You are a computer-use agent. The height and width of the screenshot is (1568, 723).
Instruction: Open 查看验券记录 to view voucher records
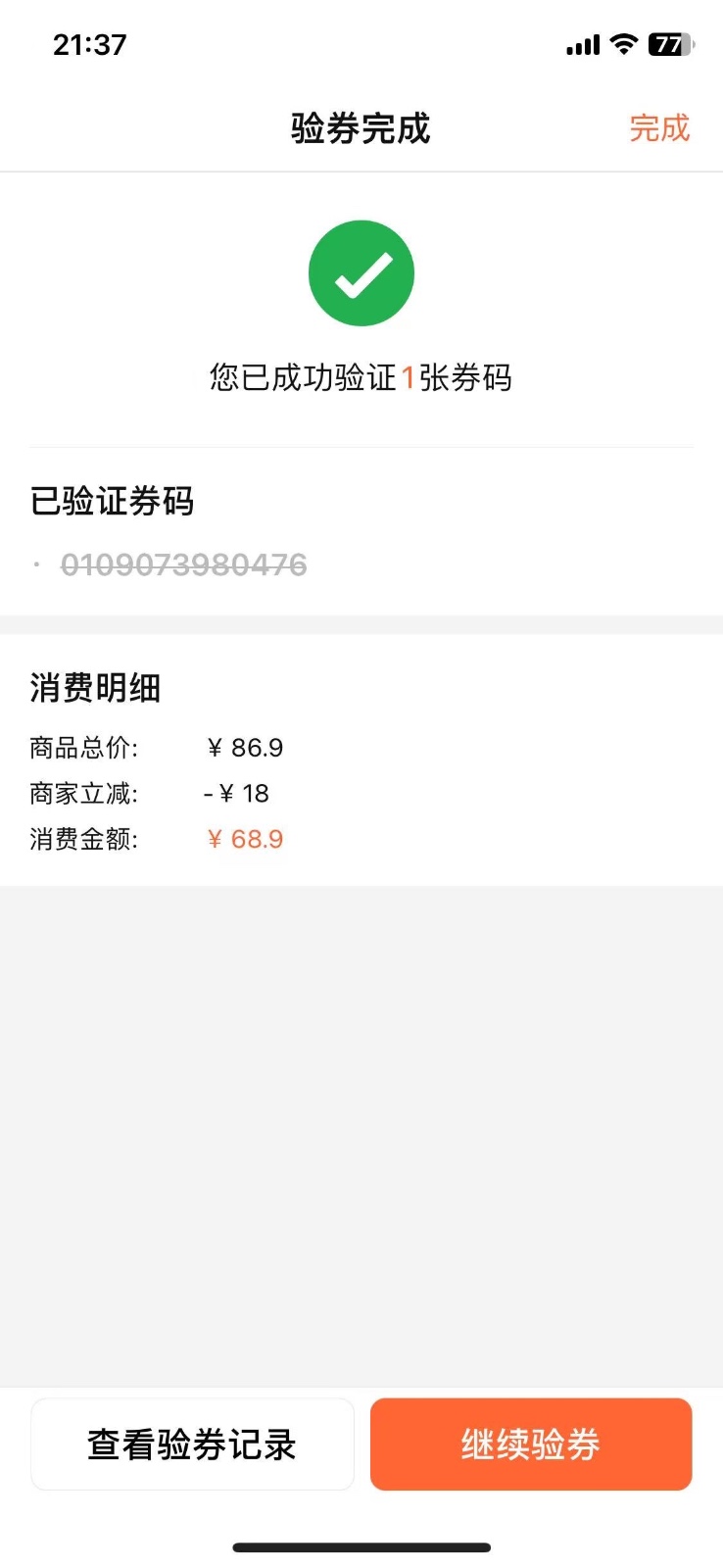[192, 1445]
